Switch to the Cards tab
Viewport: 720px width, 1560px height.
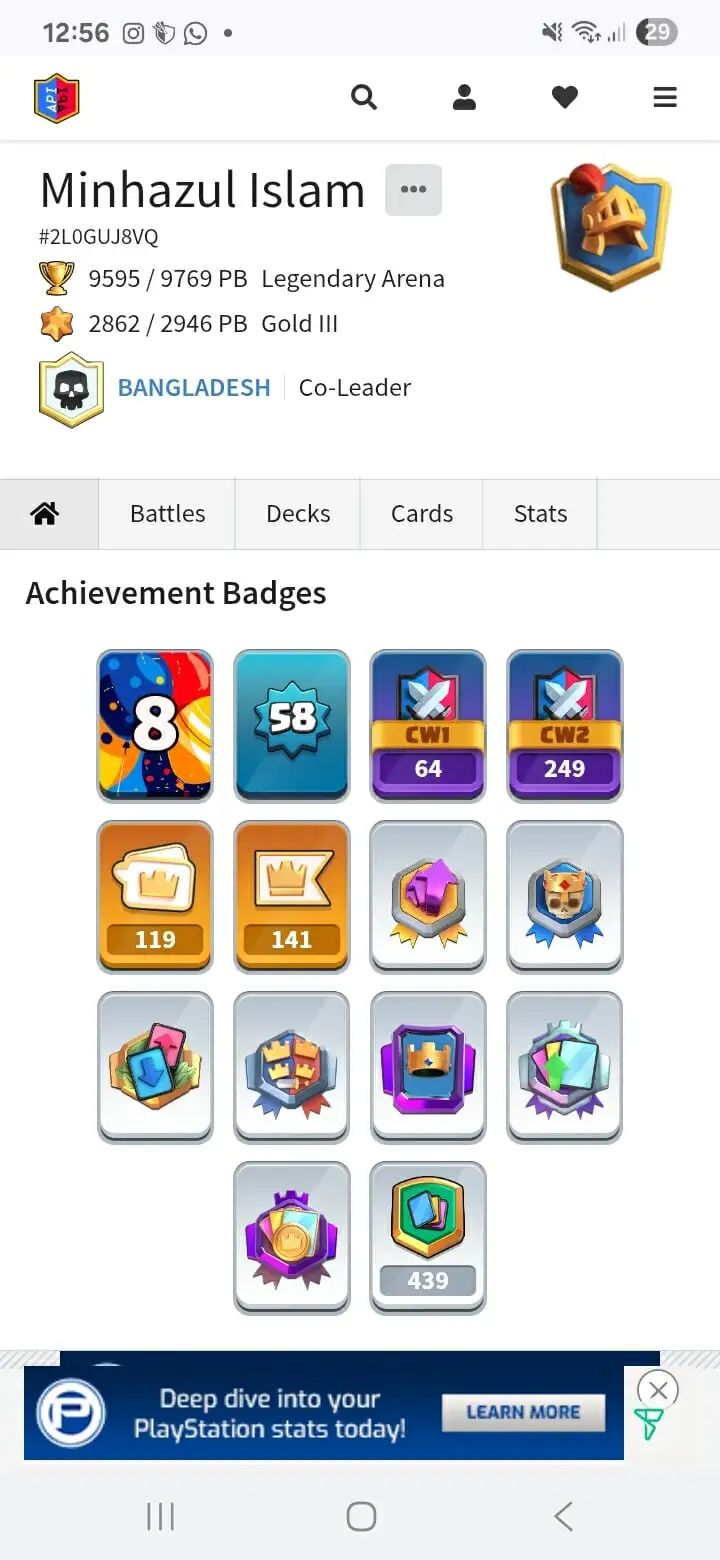coord(421,514)
